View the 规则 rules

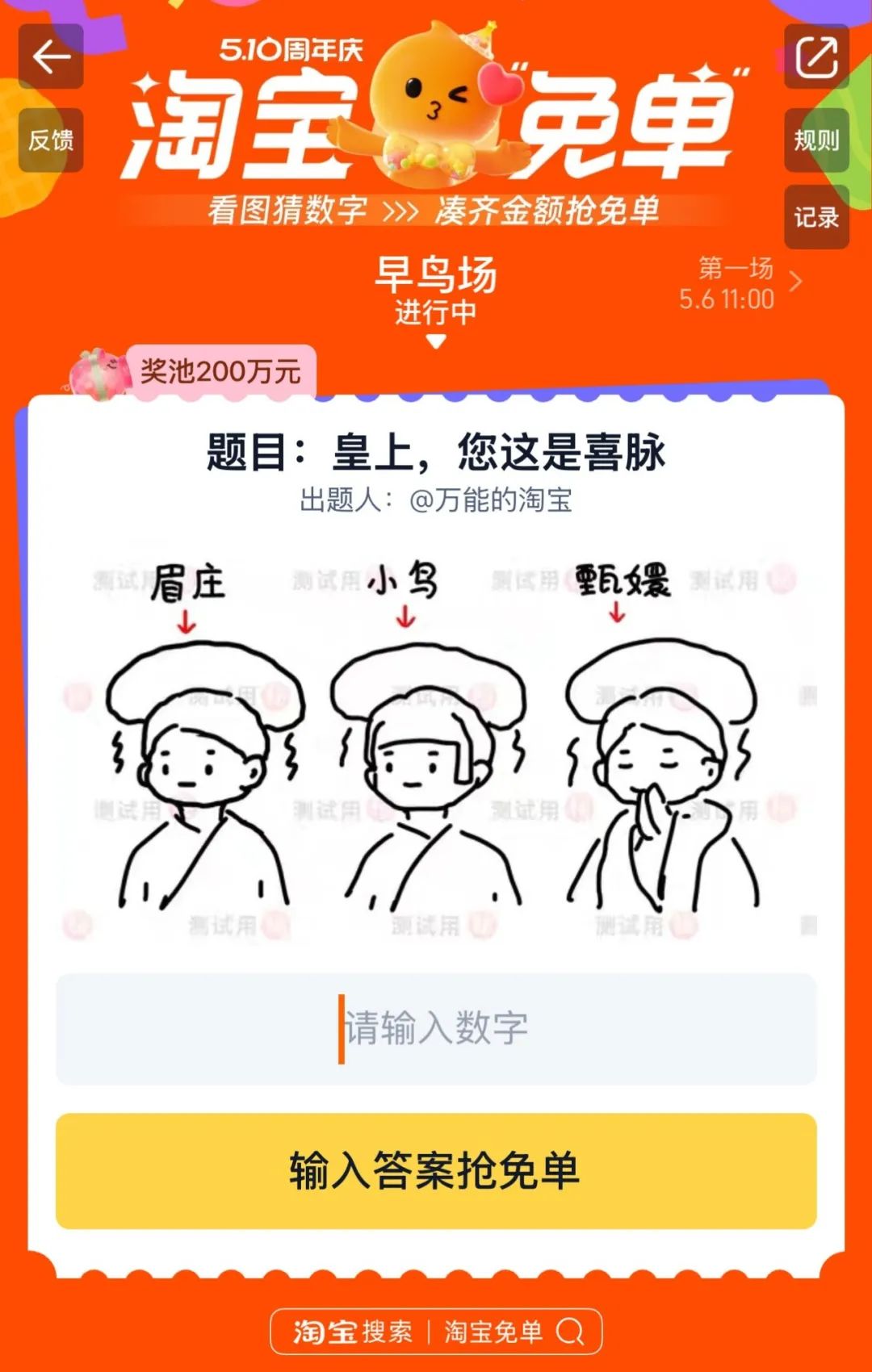(x=816, y=140)
